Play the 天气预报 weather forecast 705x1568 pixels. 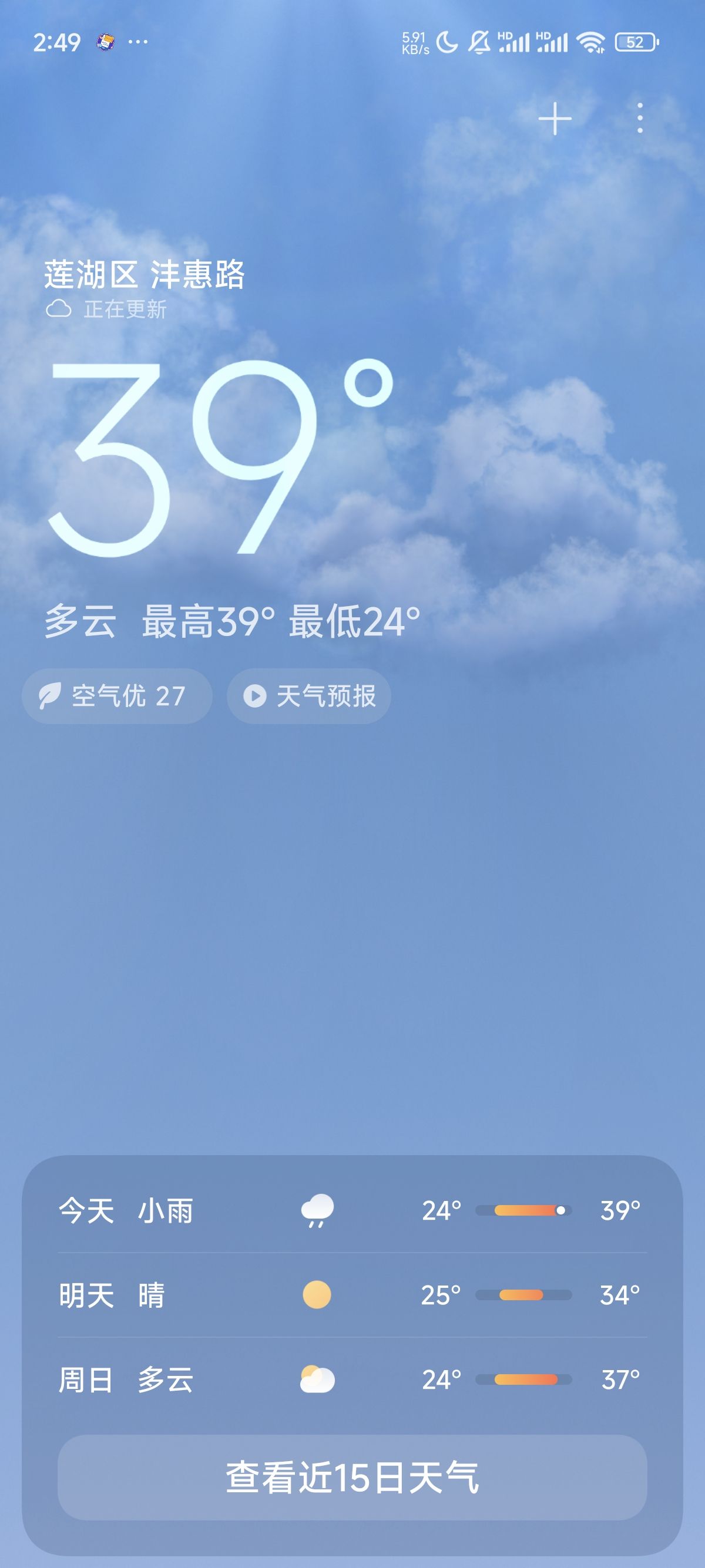pyautogui.click(x=308, y=696)
